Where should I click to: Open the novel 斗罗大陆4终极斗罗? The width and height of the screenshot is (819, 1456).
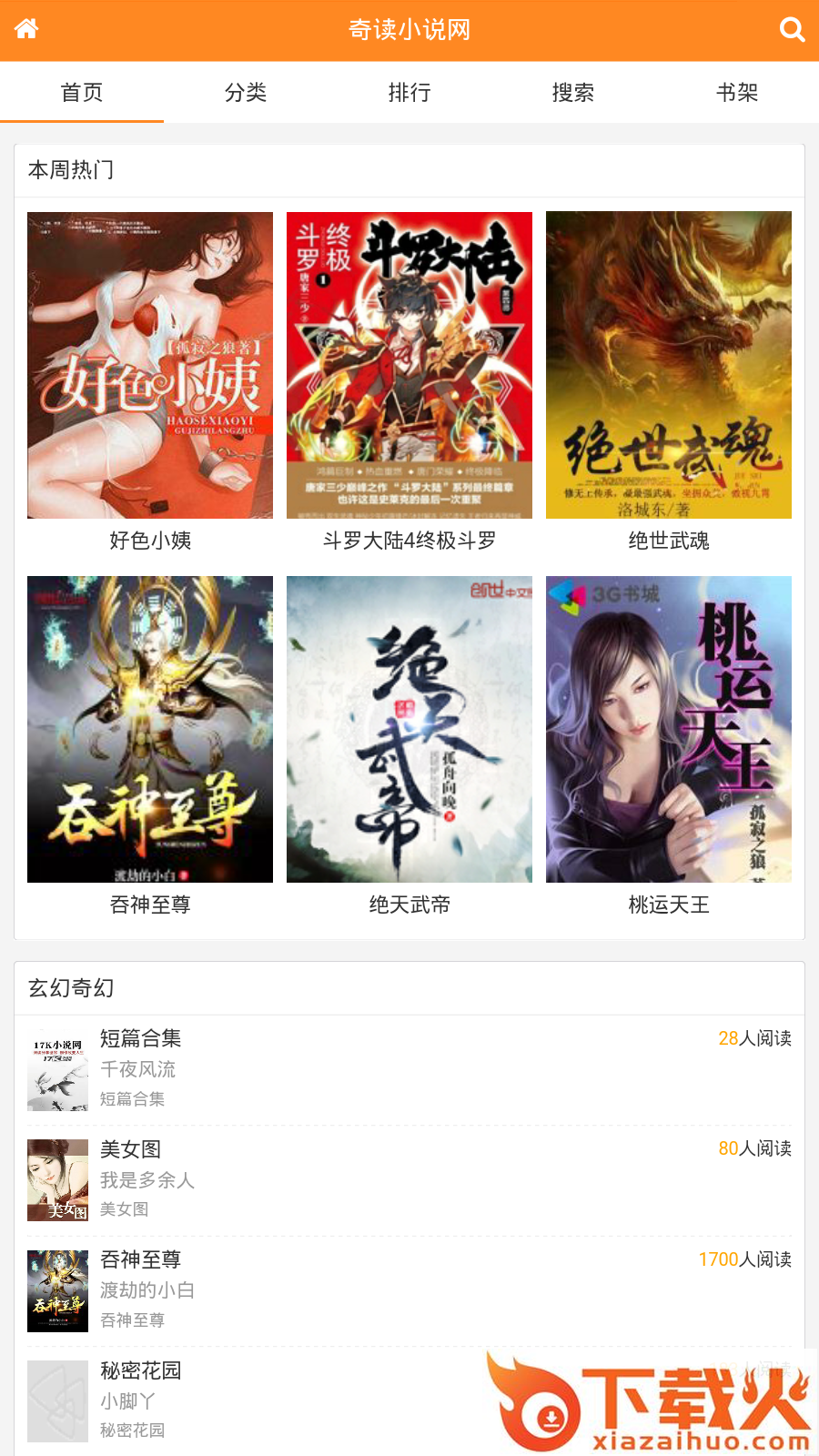(x=409, y=366)
